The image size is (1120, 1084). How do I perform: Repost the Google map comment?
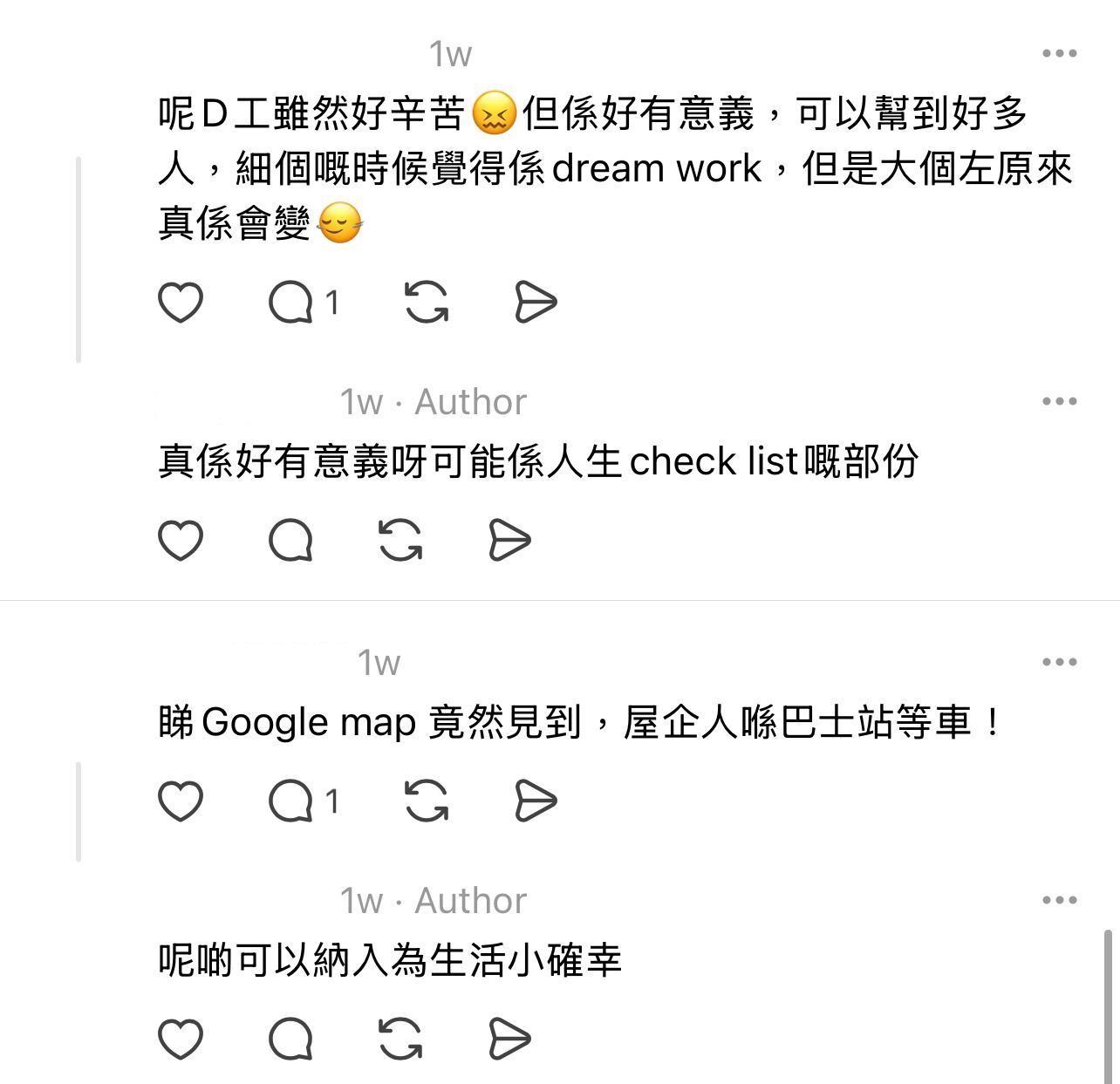pyautogui.click(x=427, y=801)
